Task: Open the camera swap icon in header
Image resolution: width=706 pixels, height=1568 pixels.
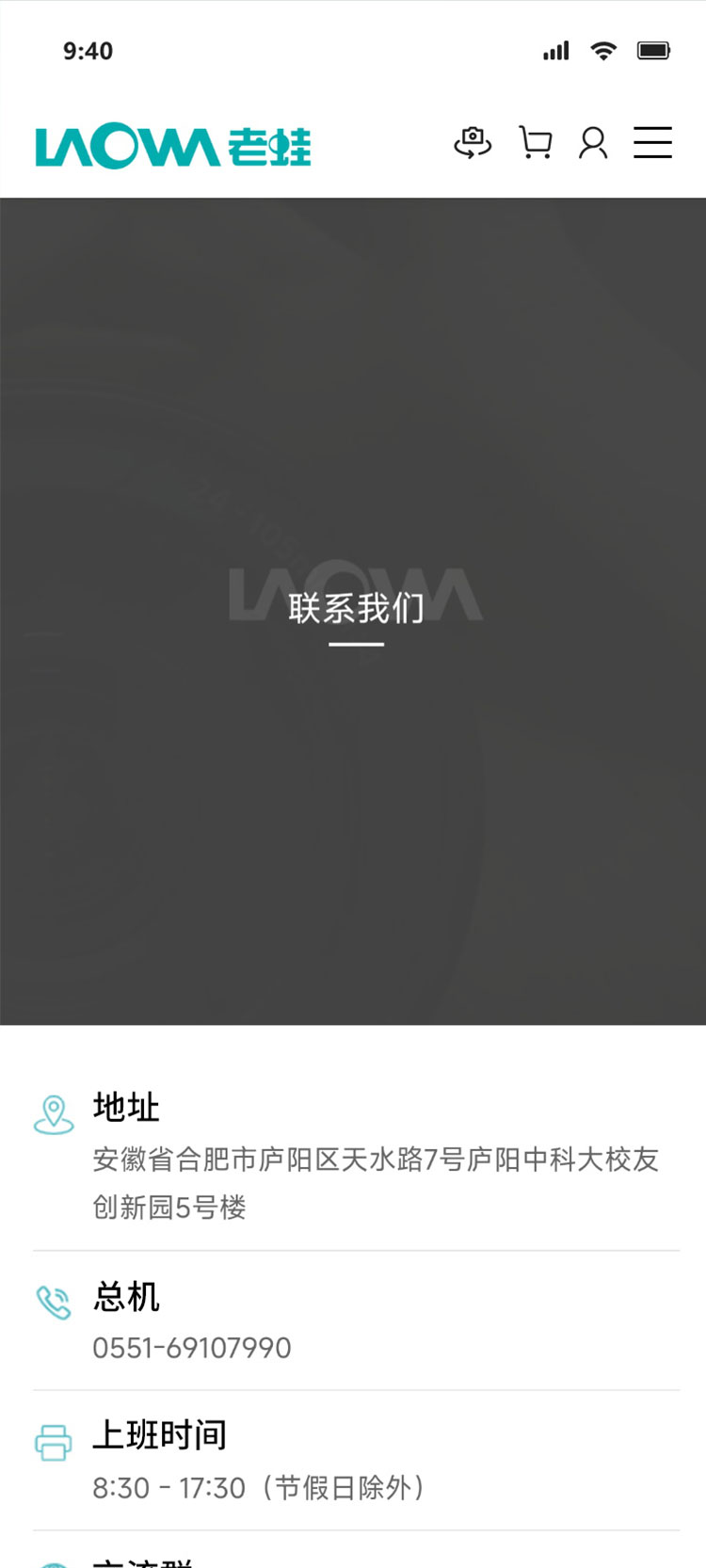Action: tap(473, 143)
